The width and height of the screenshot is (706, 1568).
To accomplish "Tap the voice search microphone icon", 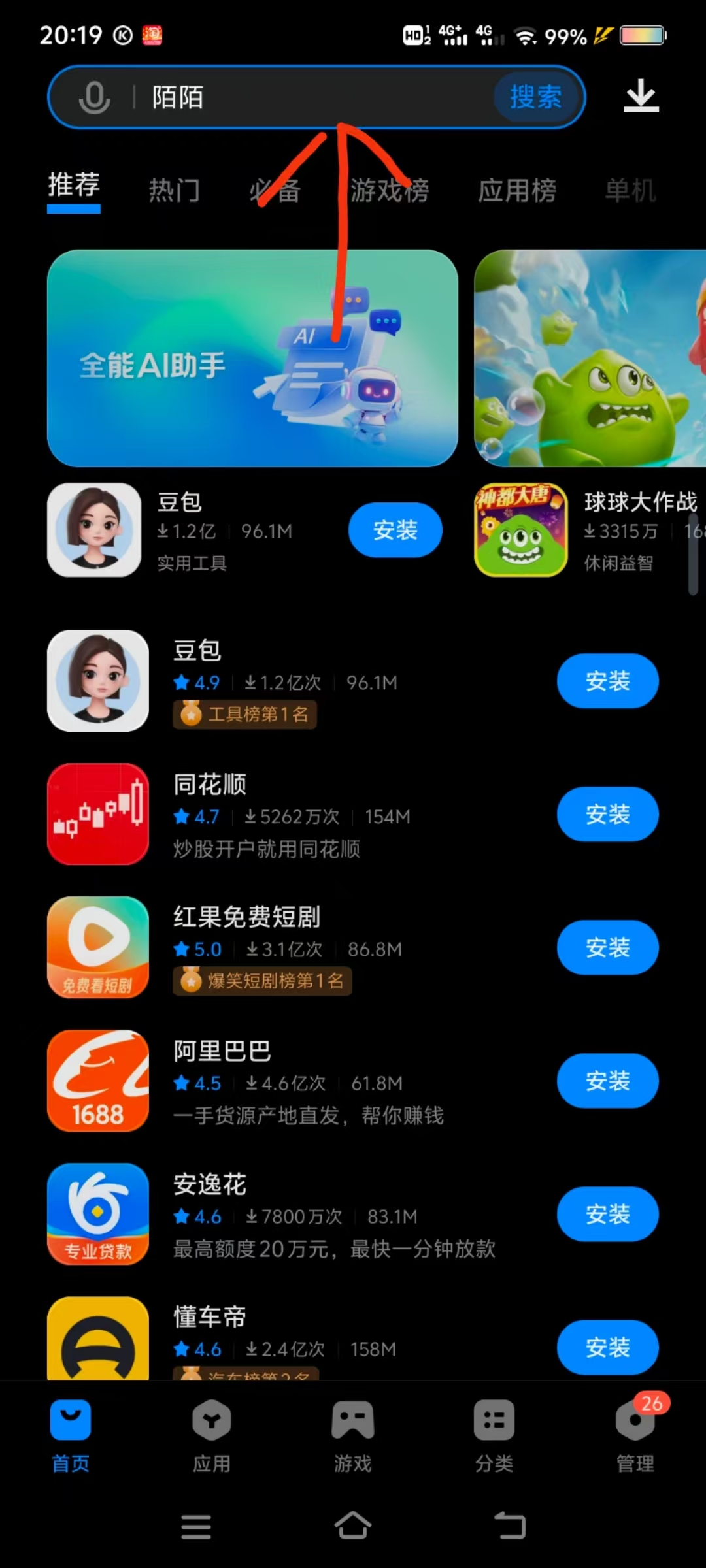I will point(94,98).
